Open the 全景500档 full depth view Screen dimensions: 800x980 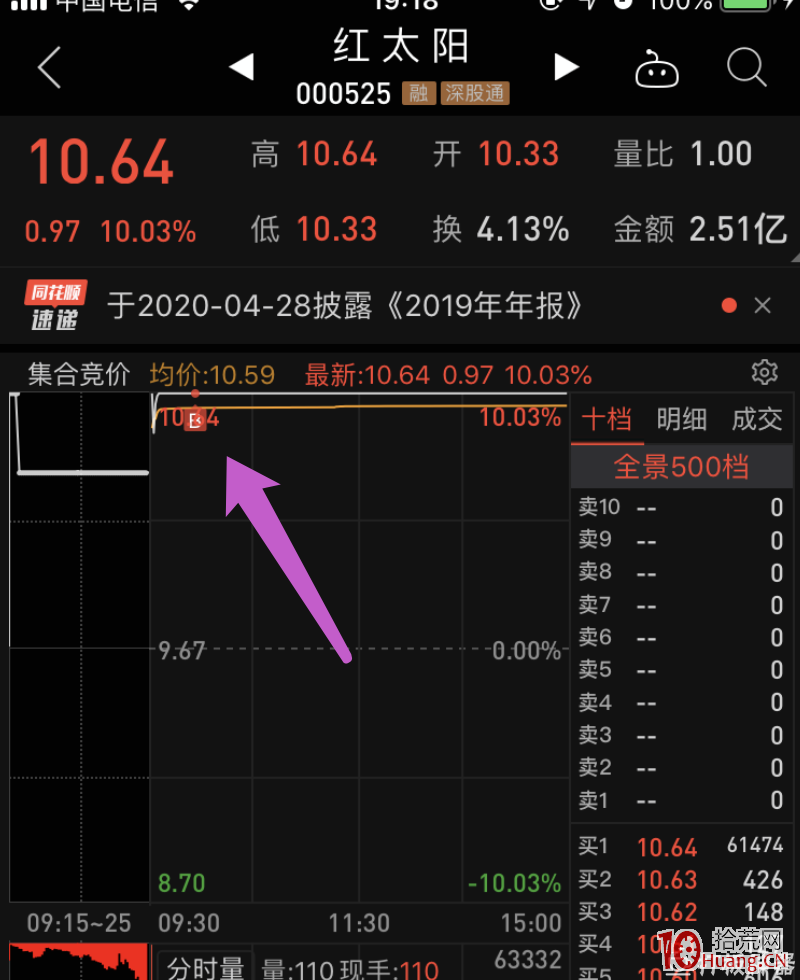click(x=681, y=466)
